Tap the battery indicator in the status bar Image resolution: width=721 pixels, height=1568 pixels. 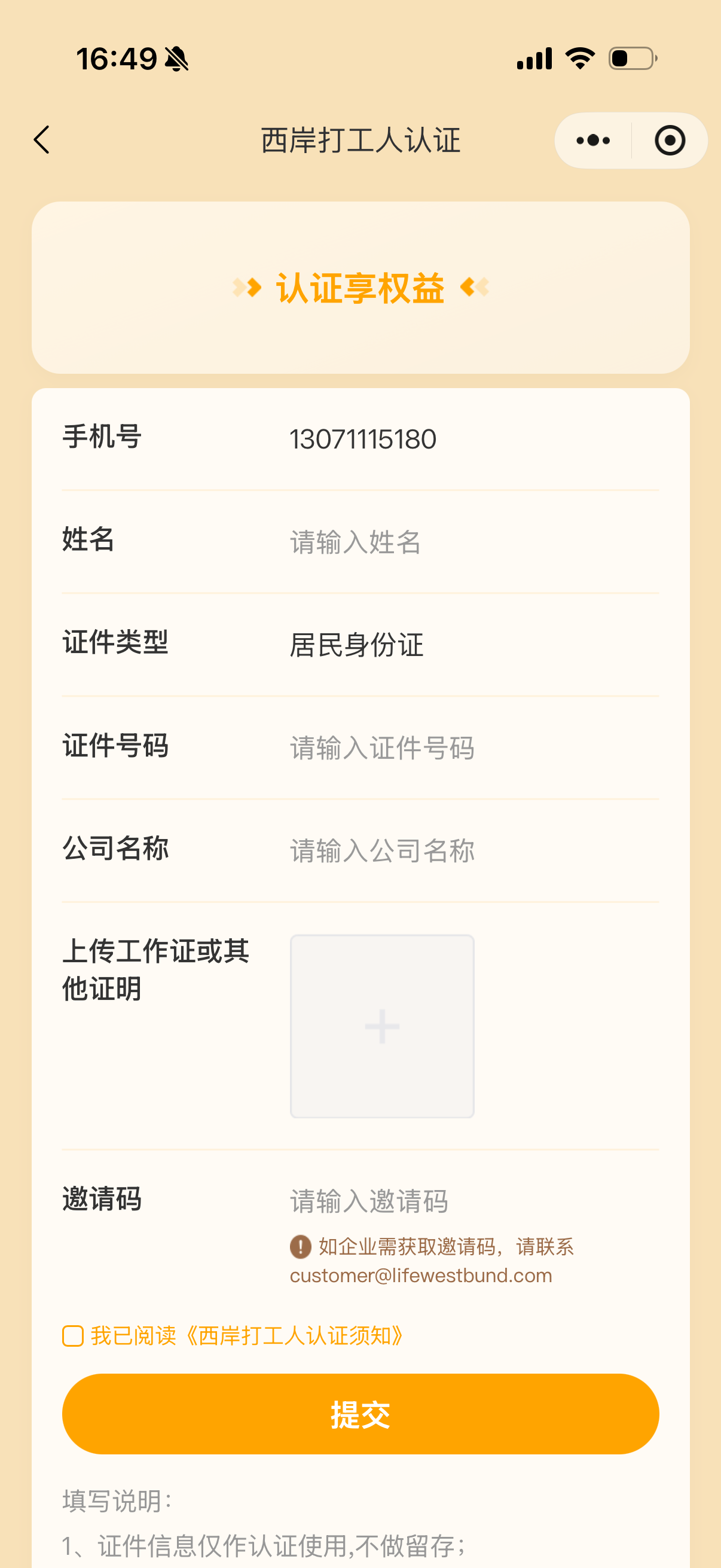click(631, 58)
